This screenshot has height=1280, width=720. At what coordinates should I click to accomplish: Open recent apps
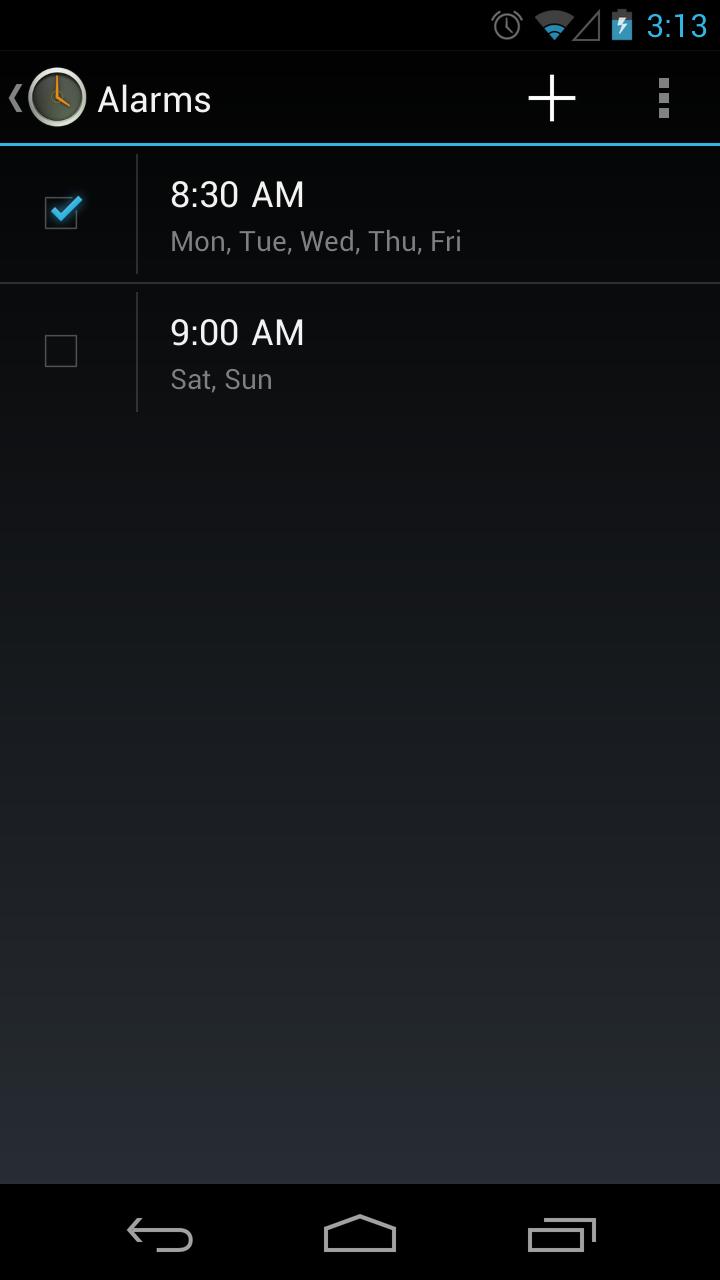[561, 1234]
